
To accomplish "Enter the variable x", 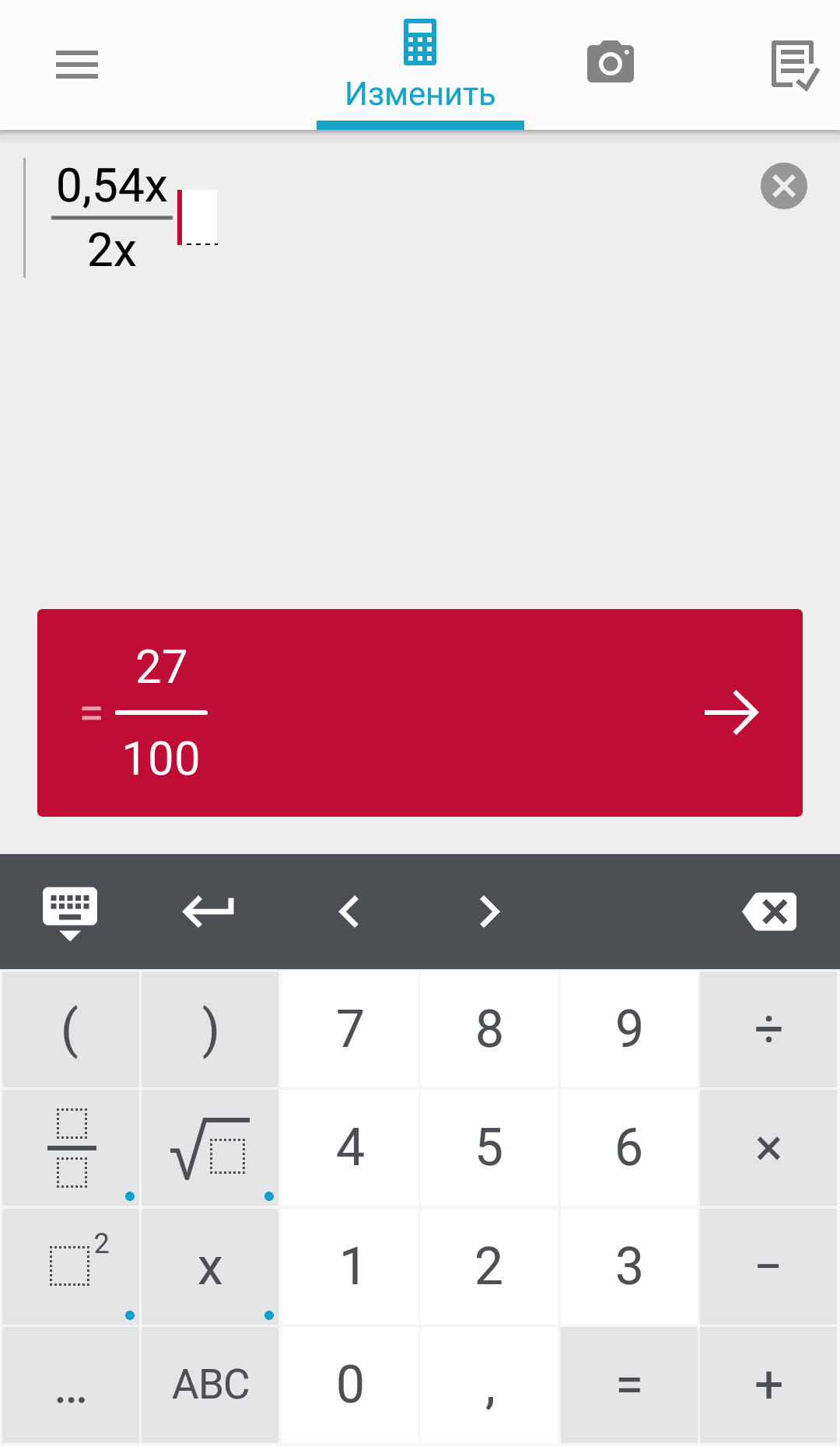I will (x=210, y=1266).
